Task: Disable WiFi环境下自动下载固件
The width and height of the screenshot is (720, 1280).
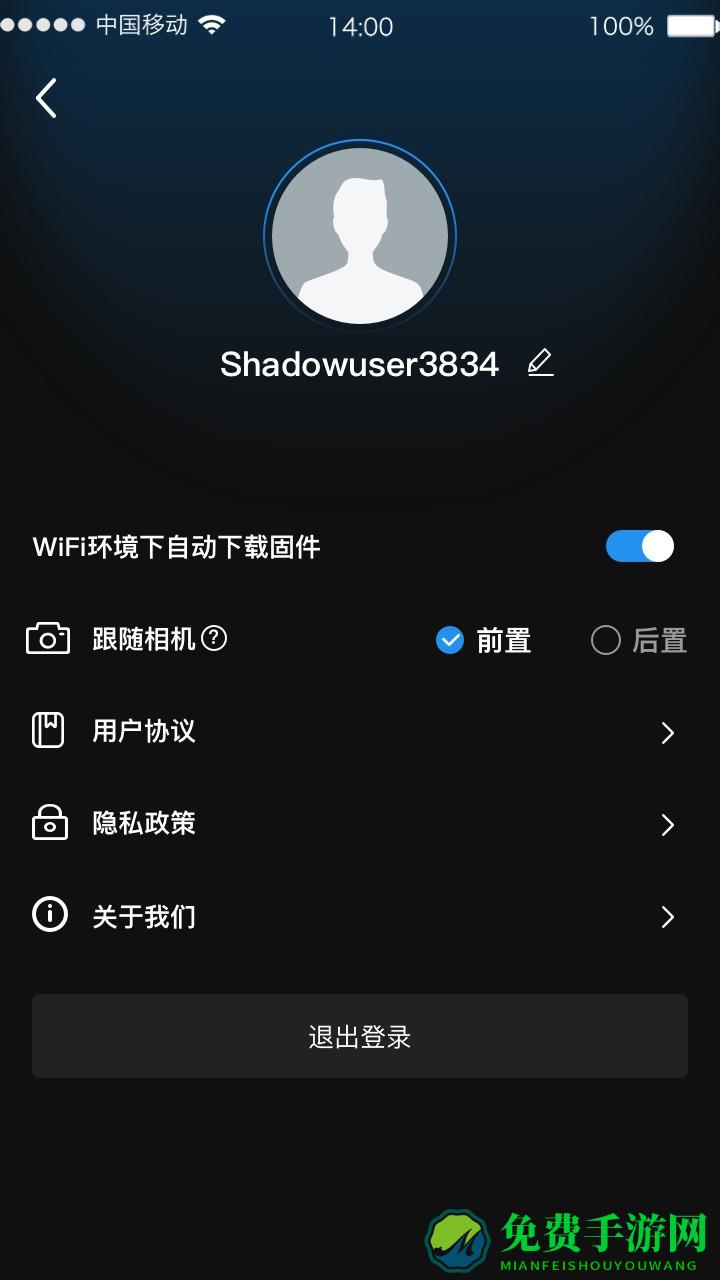Action: click(x=639, y=546)
